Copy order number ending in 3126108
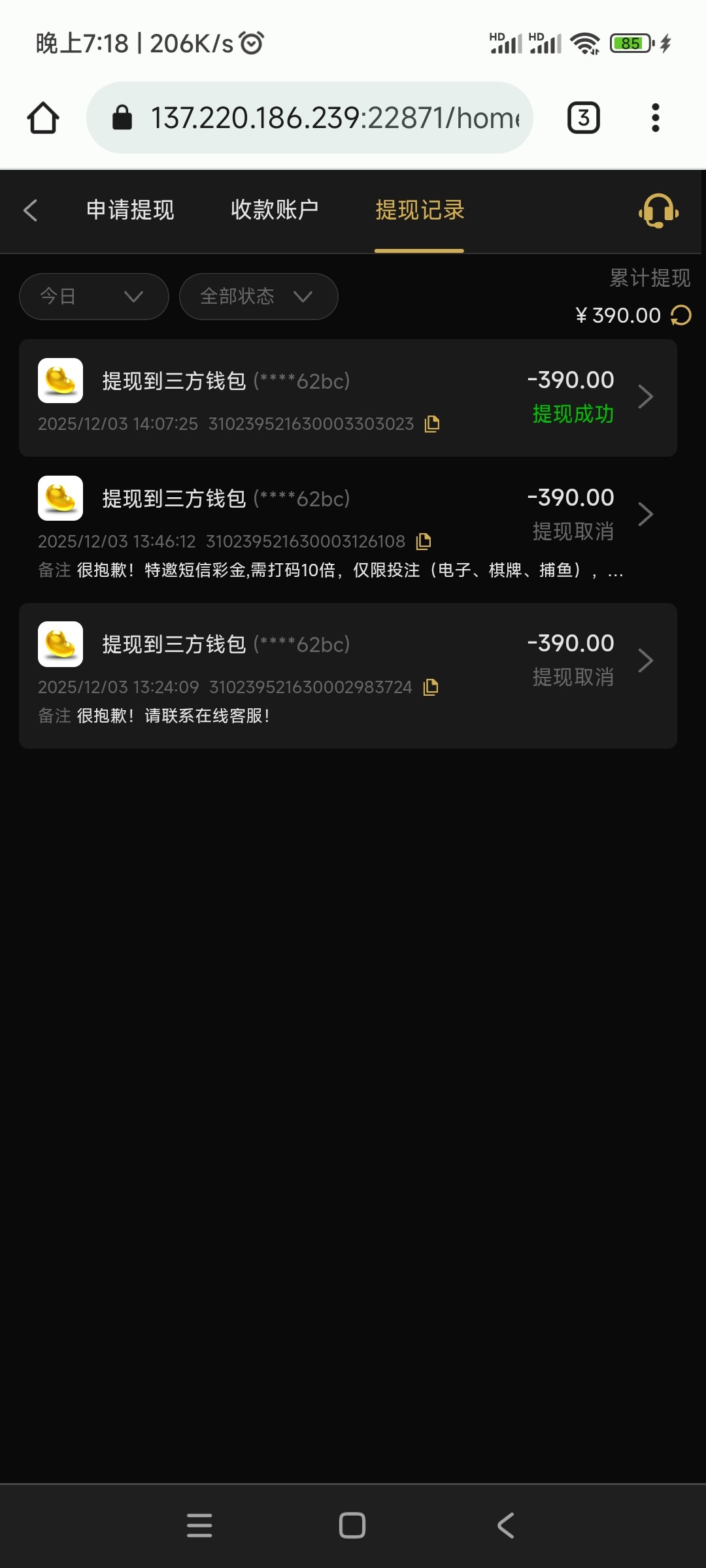Screen dimensions: 706x1568 [424, 541]
